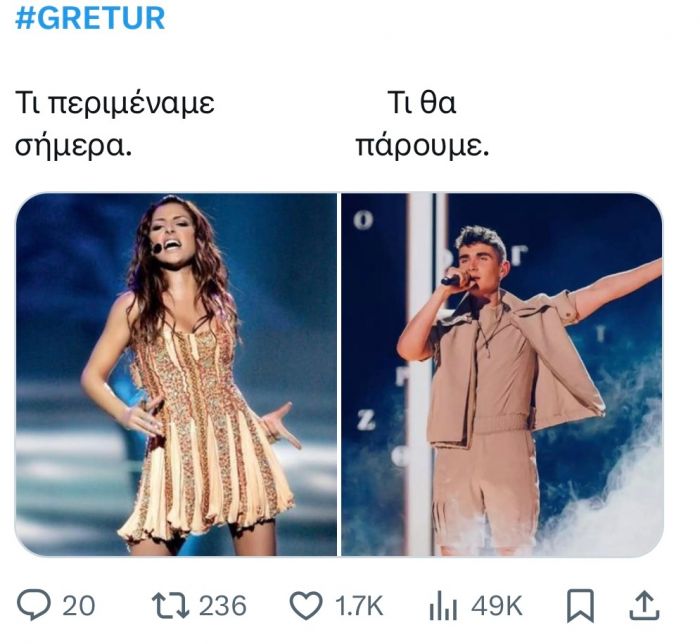The image size is (700, 644).
Task: Reply to this post via comment icon
Action: click(36, 605)
